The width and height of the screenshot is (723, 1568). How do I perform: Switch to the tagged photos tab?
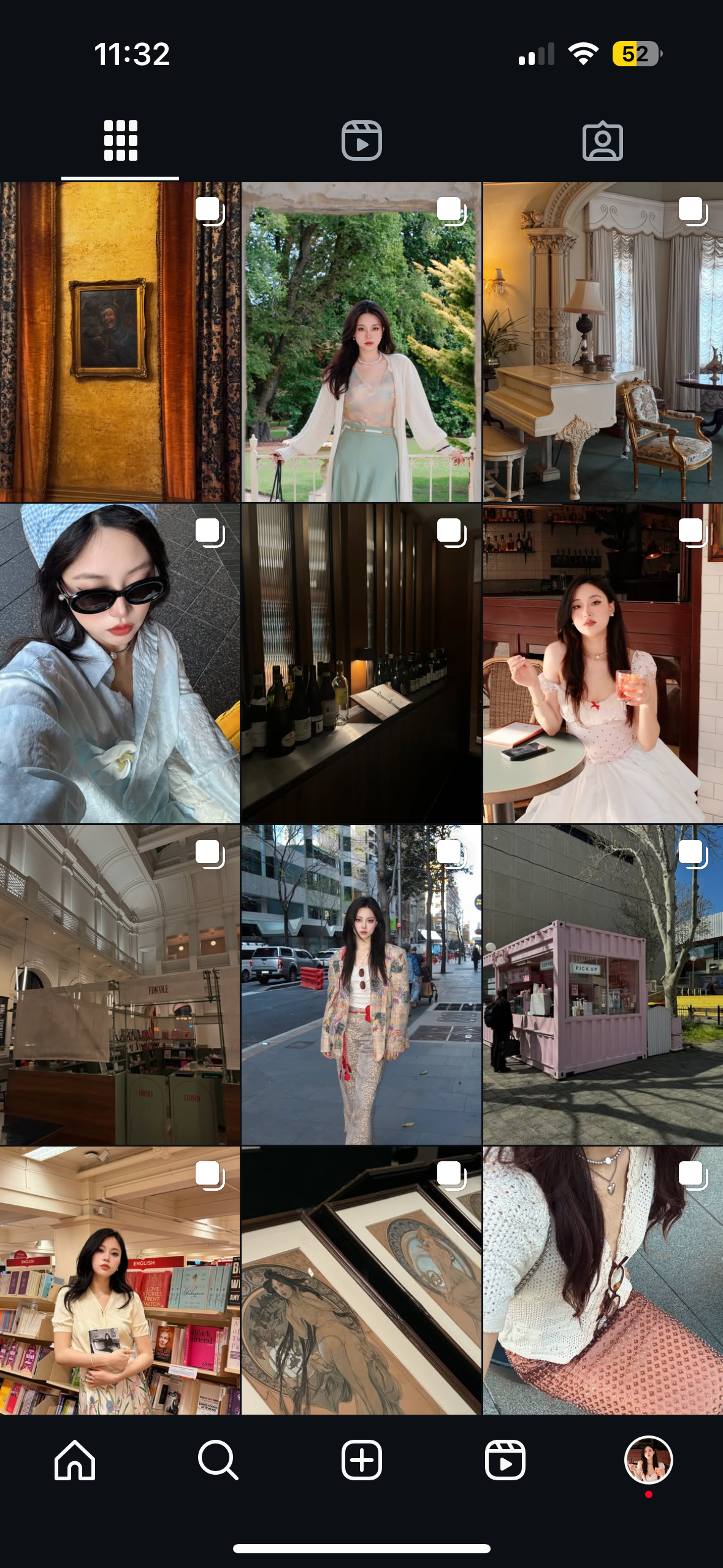tap(602, 141)
